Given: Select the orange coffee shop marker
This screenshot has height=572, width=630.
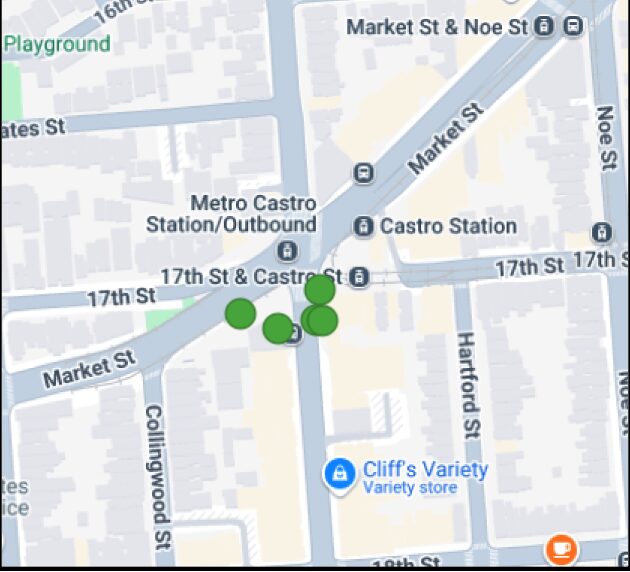Looking at the screenshot, I should coord(561,549).
